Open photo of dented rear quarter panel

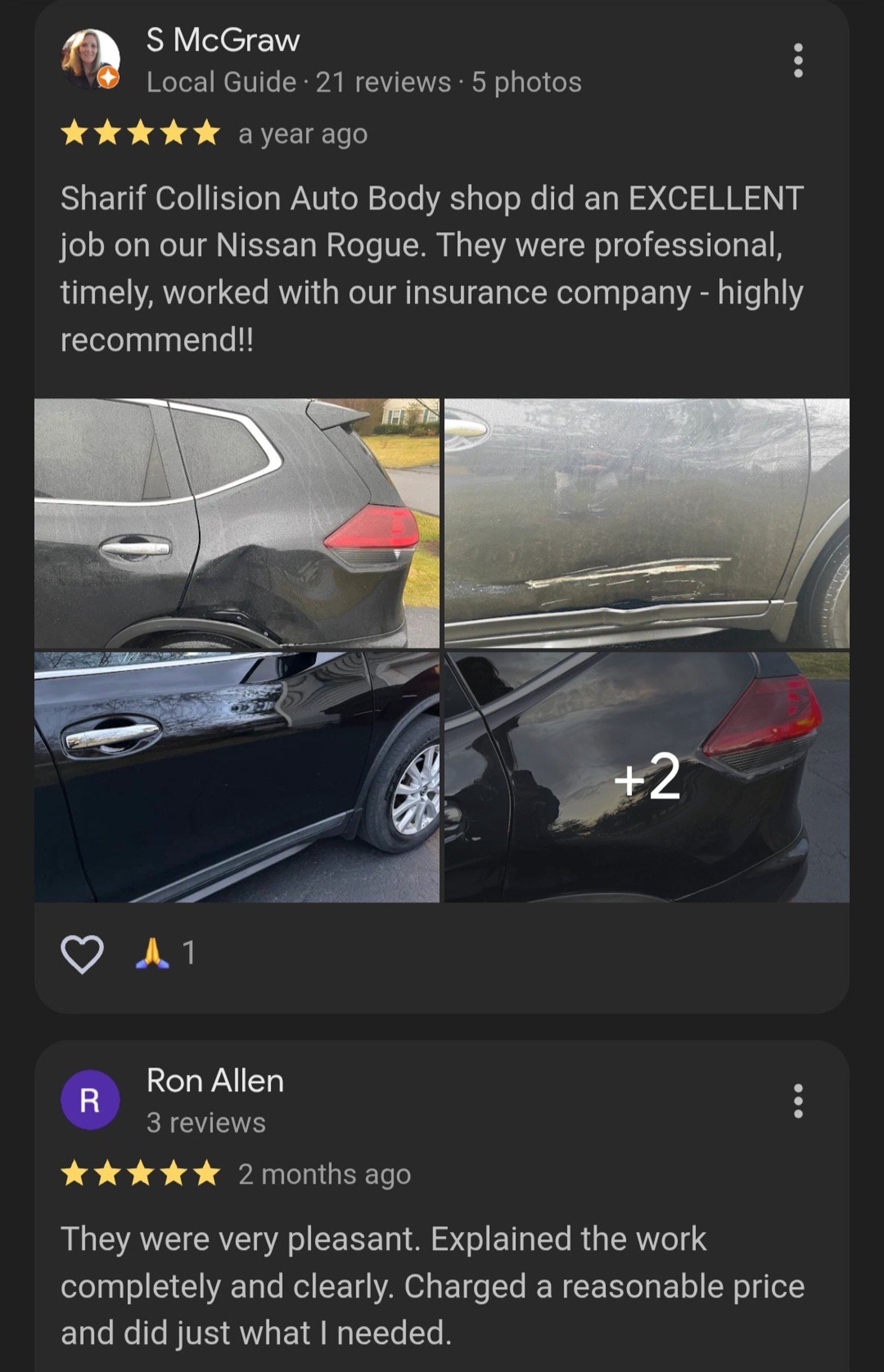[237, 523]
